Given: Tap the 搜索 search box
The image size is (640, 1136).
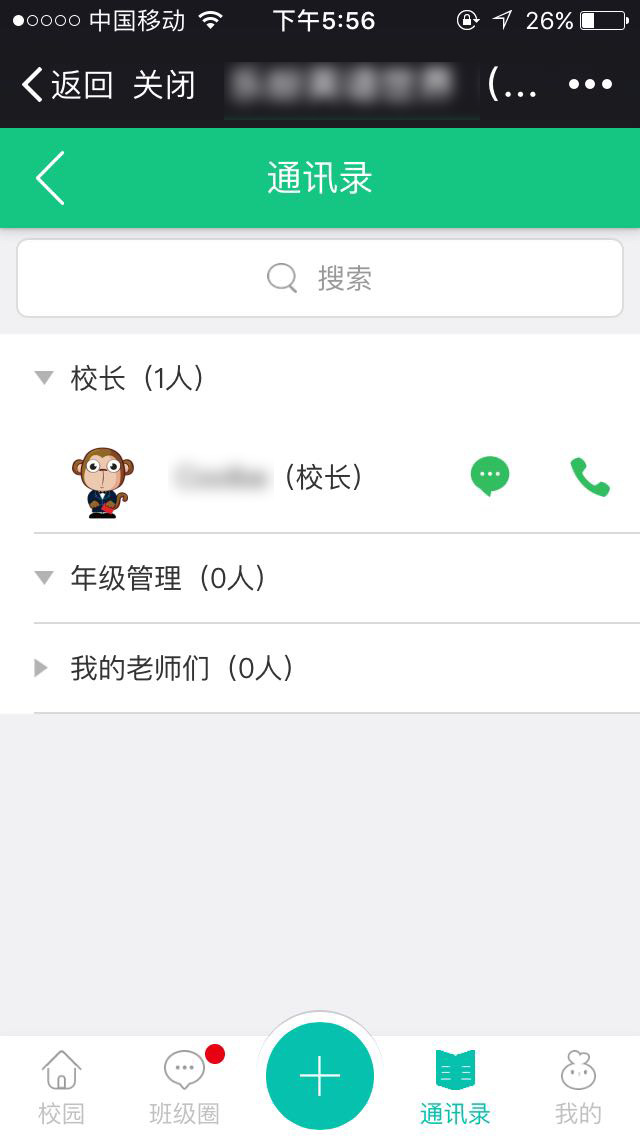Looking at the screenshot, I should tap(320, 278).
